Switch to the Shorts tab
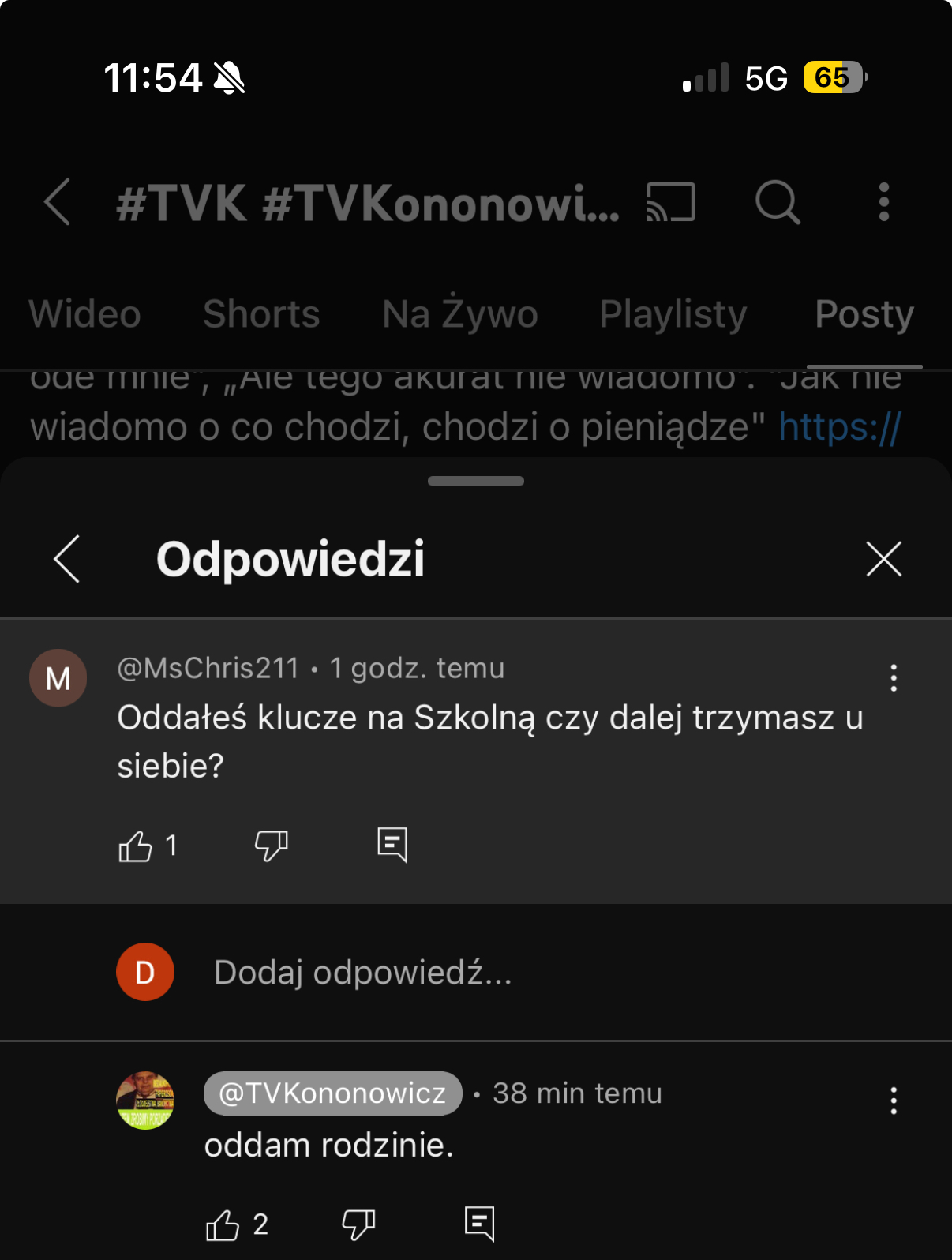 [x=261, y=314]
